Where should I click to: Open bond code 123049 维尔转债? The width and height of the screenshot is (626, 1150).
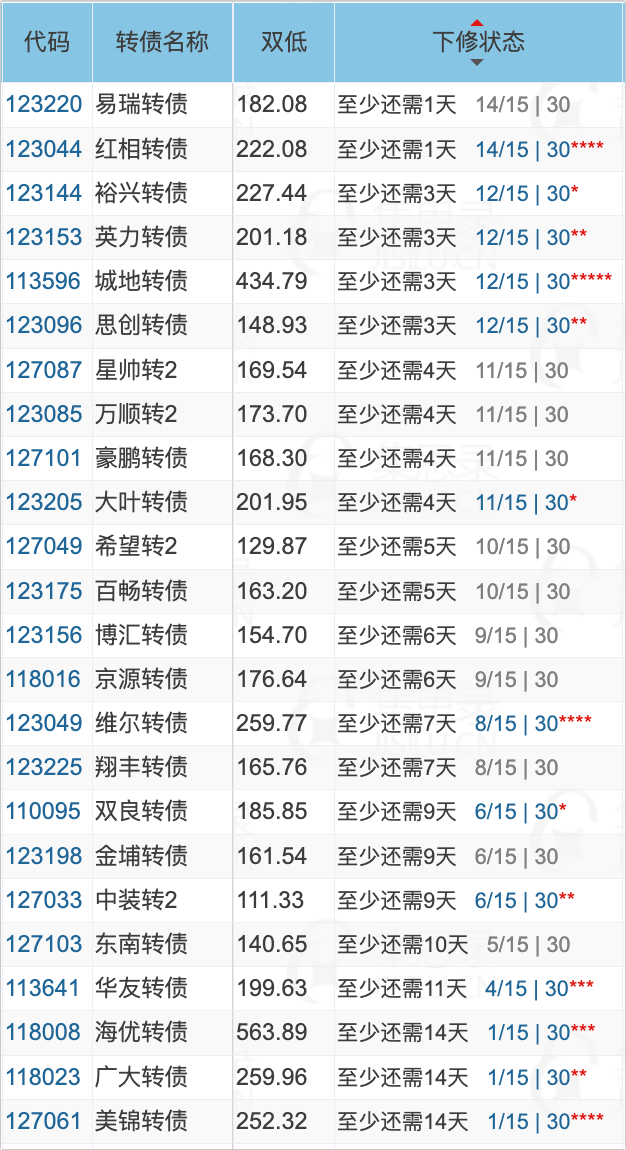(43, 723)
